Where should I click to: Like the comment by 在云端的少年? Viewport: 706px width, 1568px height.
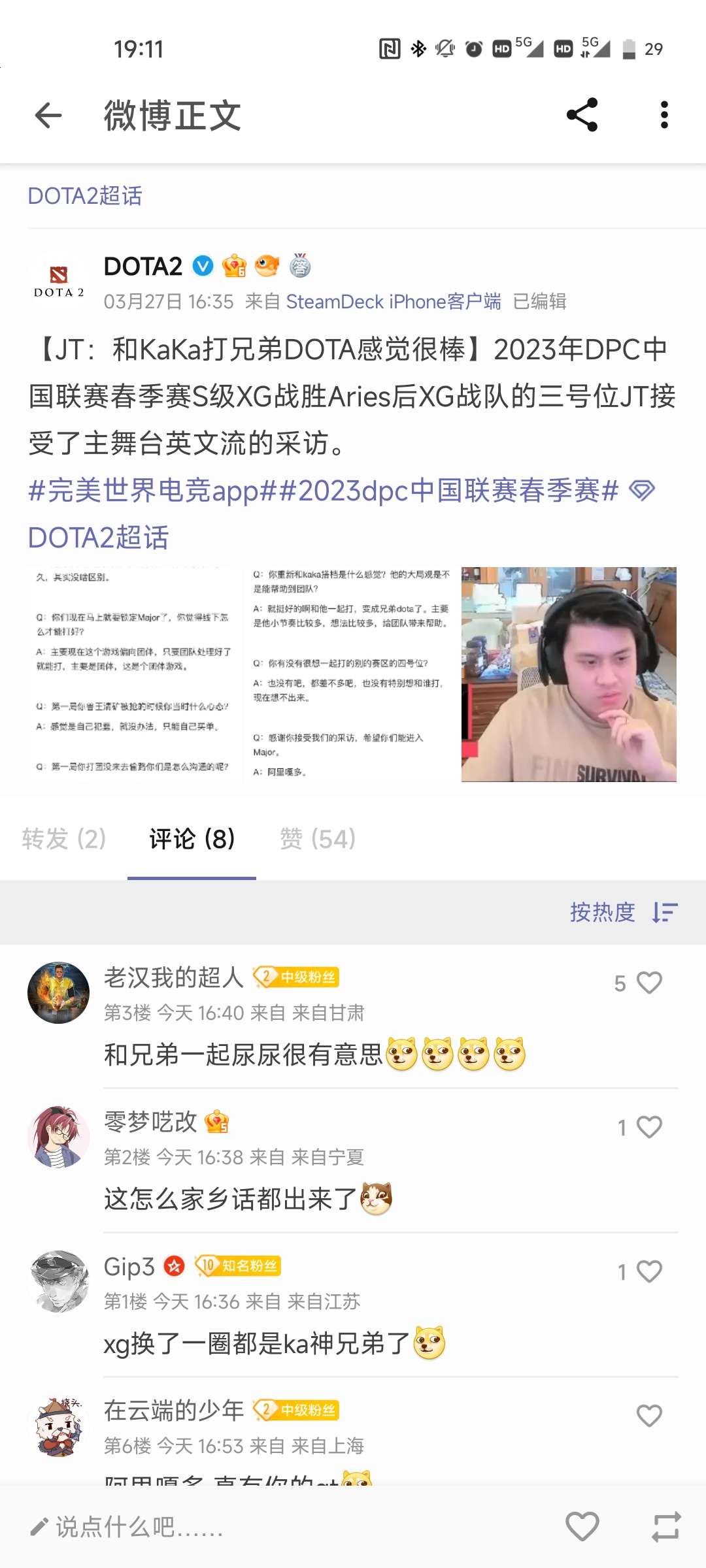(649, 1416)
